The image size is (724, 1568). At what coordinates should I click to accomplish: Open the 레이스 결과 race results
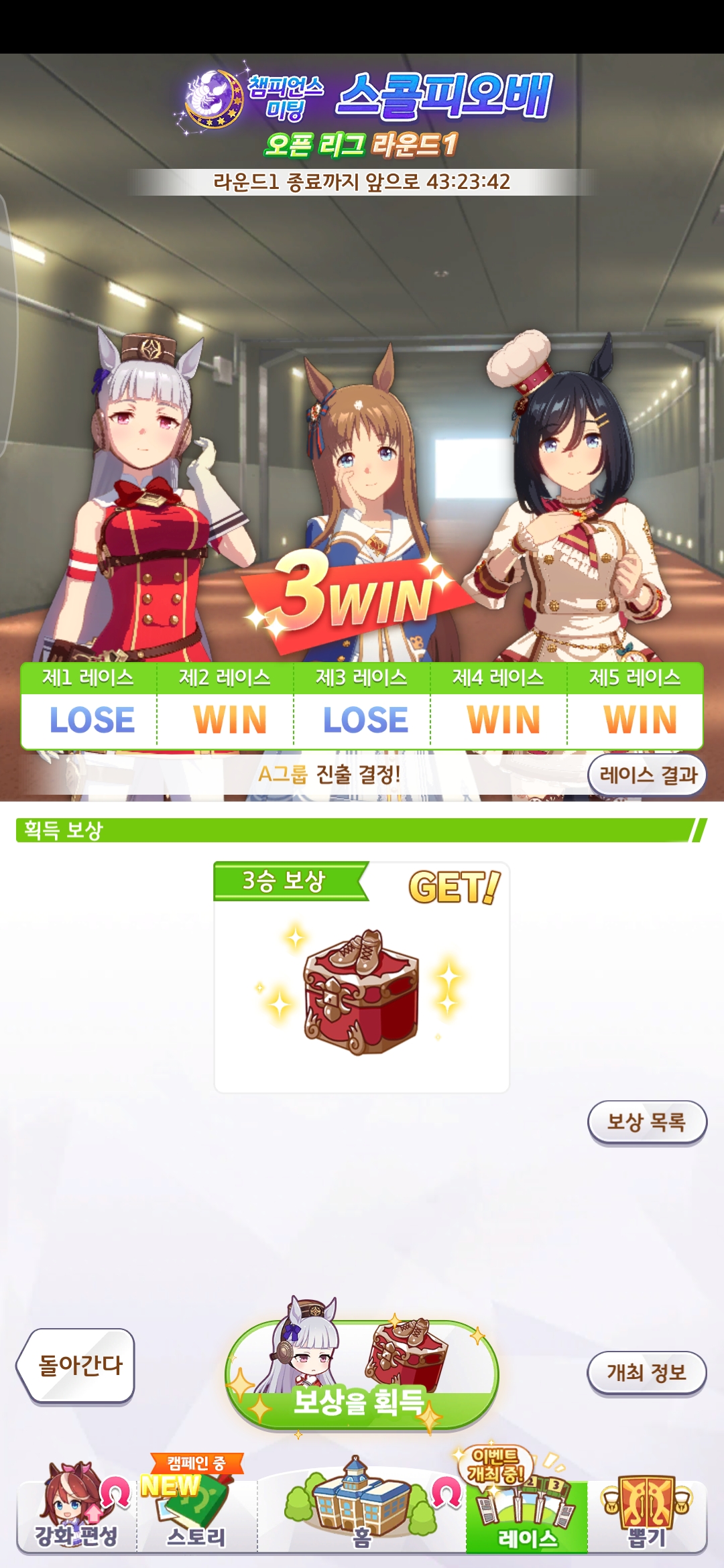tap(647, 775)
